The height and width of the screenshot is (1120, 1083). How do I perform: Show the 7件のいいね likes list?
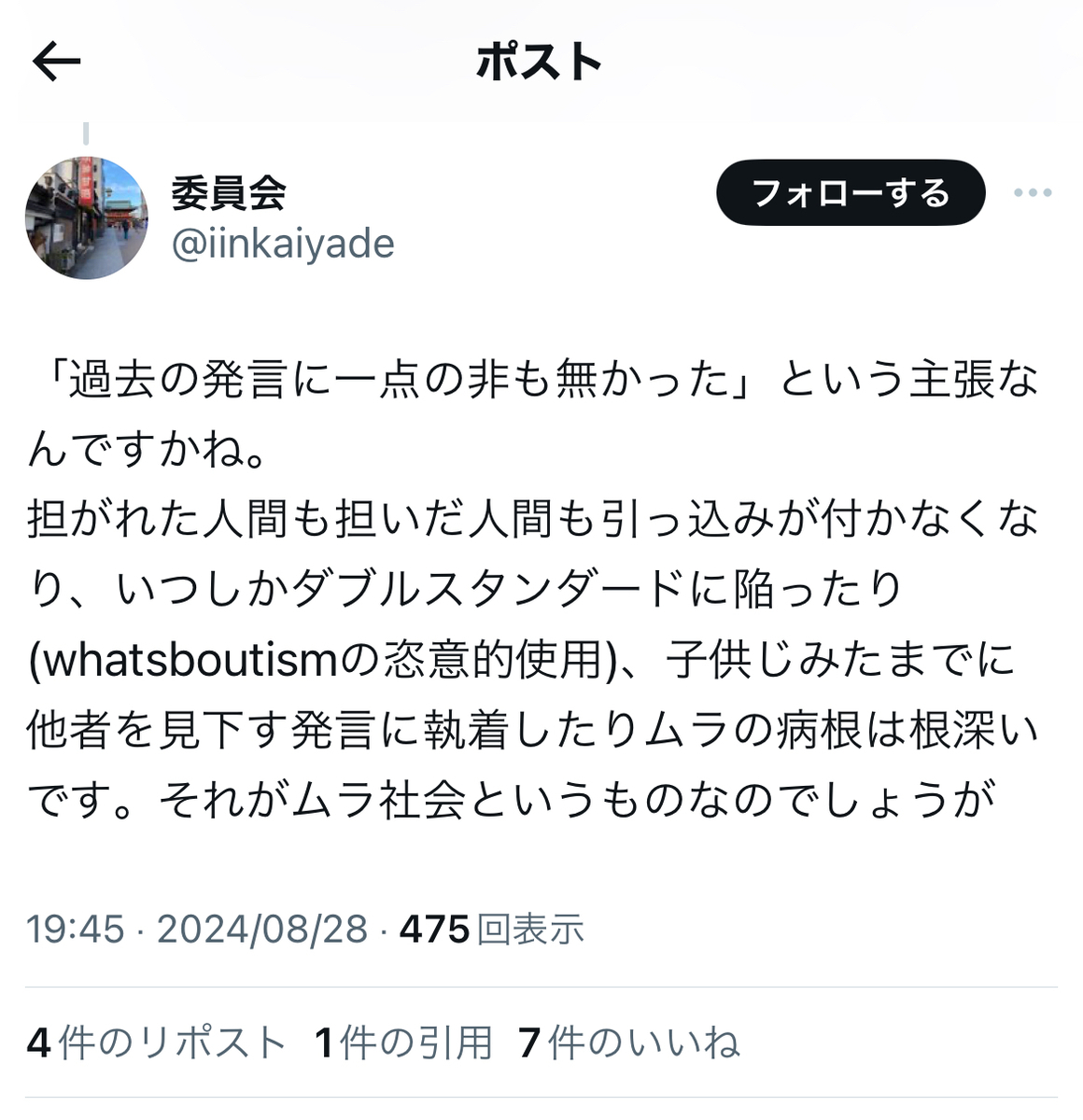coord(629,1043)
